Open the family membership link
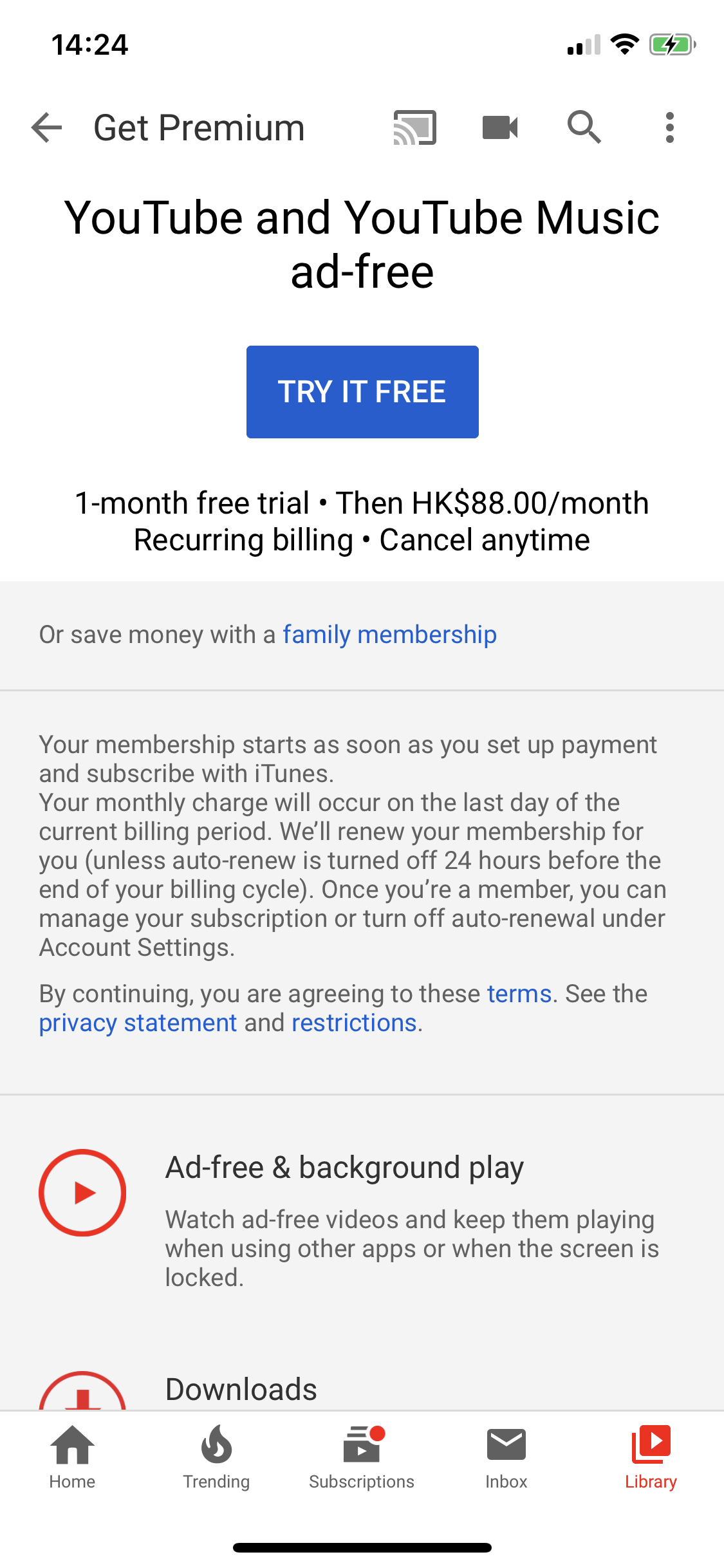This screenshot has height=1568, width=724. [390, 635]
